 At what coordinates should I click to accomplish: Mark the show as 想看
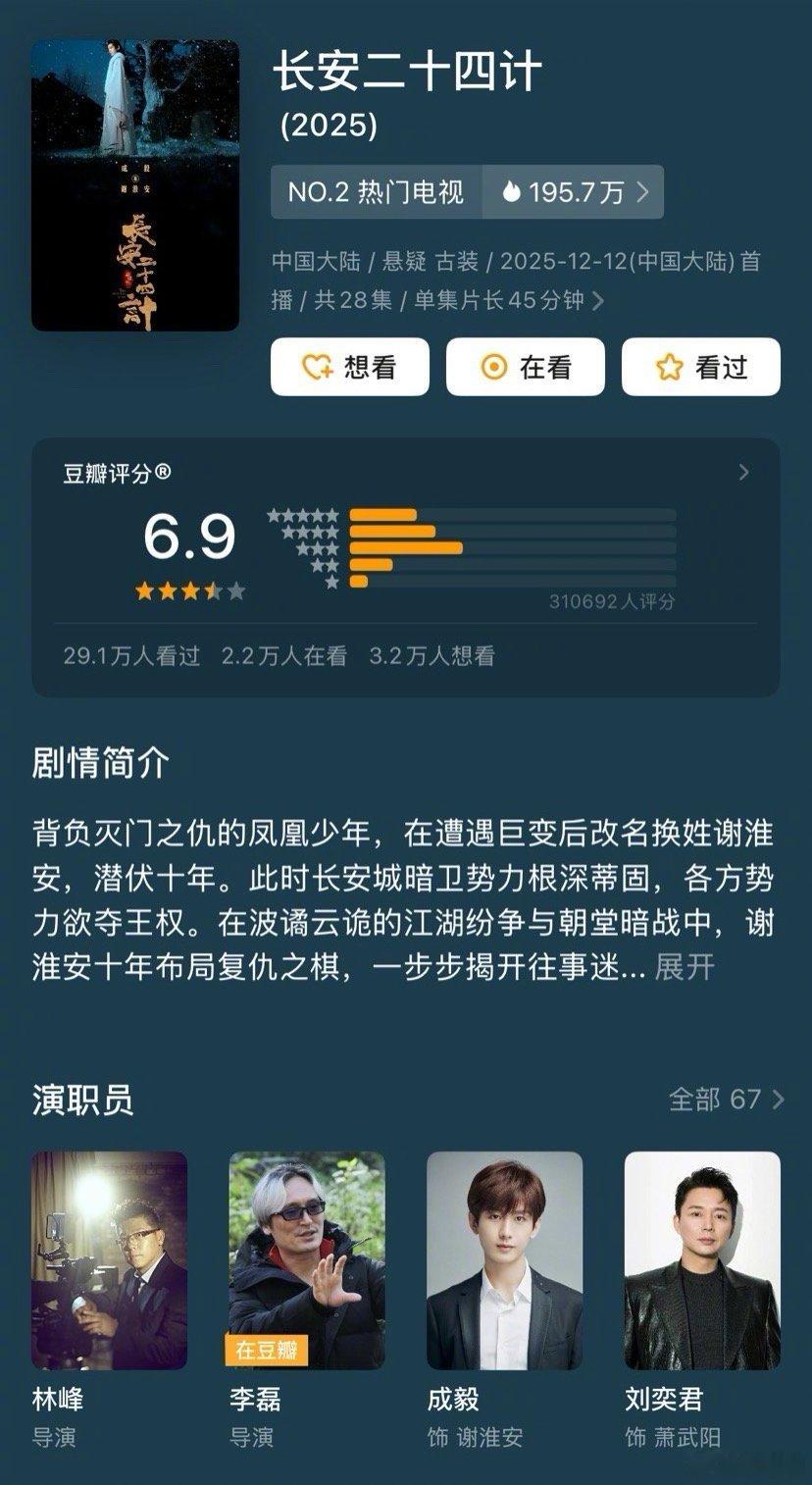coord(350,366)
